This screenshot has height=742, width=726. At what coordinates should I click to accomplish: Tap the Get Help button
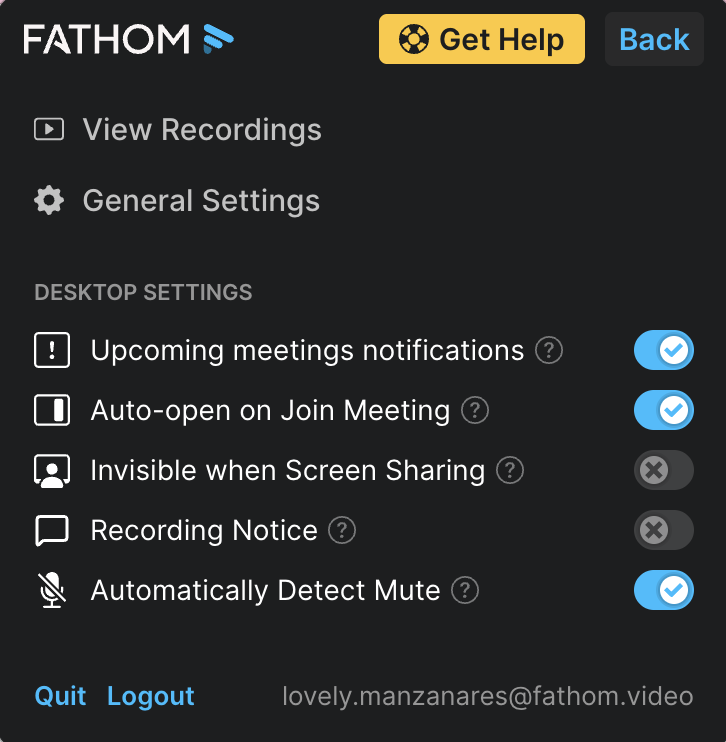click(481, 40)
